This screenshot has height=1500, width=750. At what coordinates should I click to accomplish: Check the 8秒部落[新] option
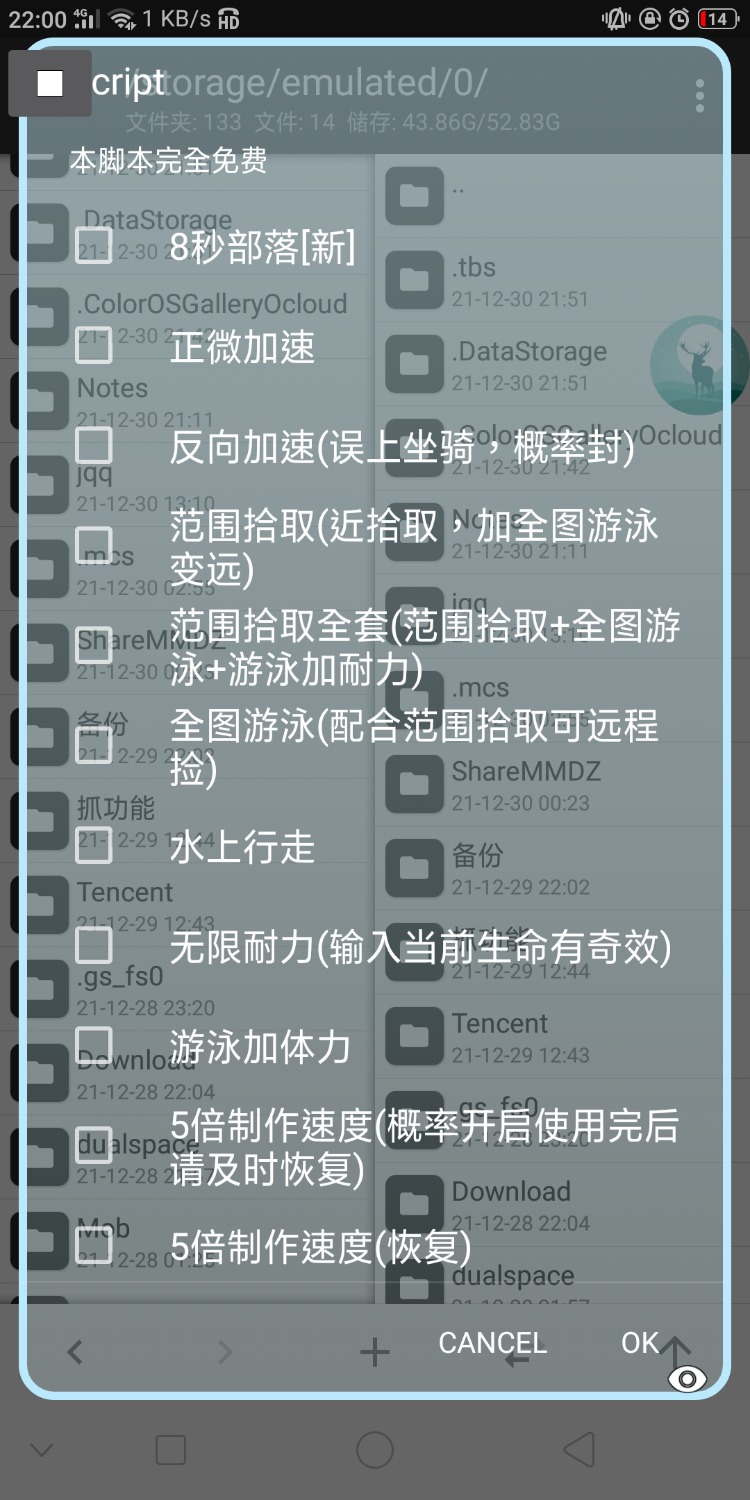point(94,246)
